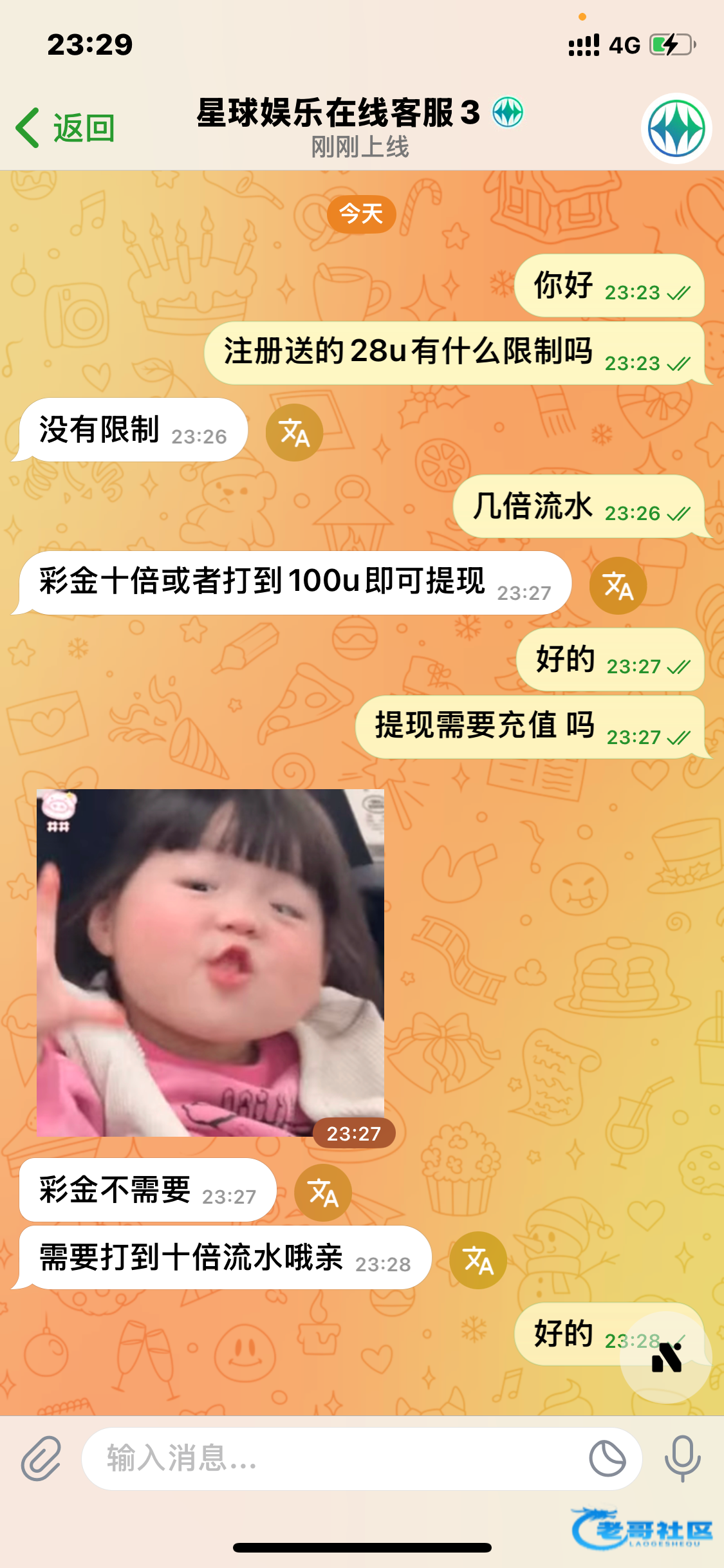Viewport: 724px width, 1568px height.
Task: Open chat info from the 星球娱乐在线客服 3 title
Action: coord(339,114)
